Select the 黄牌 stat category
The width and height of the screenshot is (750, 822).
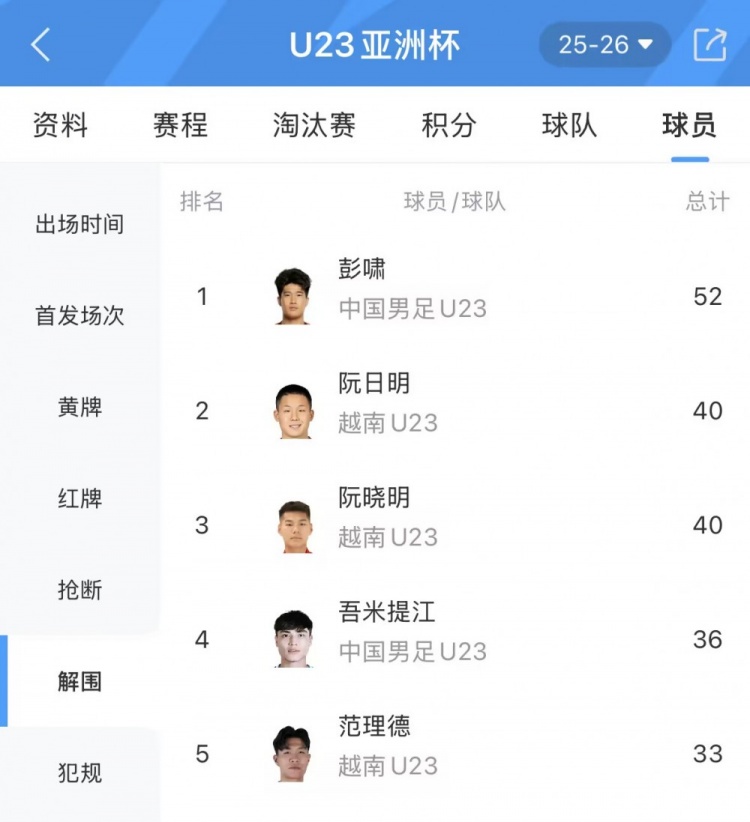coord(80,407)
